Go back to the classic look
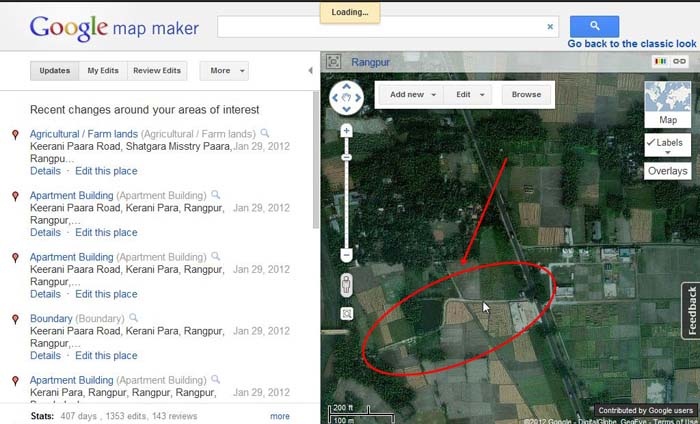Viewport: 700px width, 424px height. coord(632,44)
